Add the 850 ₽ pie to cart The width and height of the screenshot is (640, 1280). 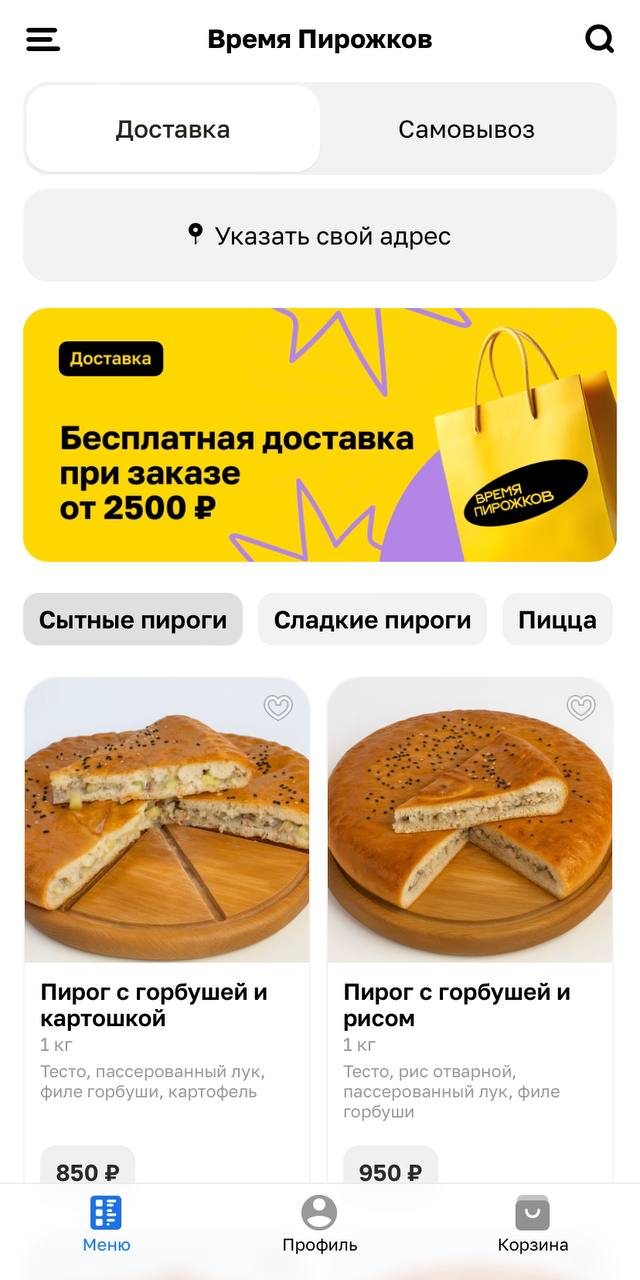pyautogui.click(x=88, y=1170)
